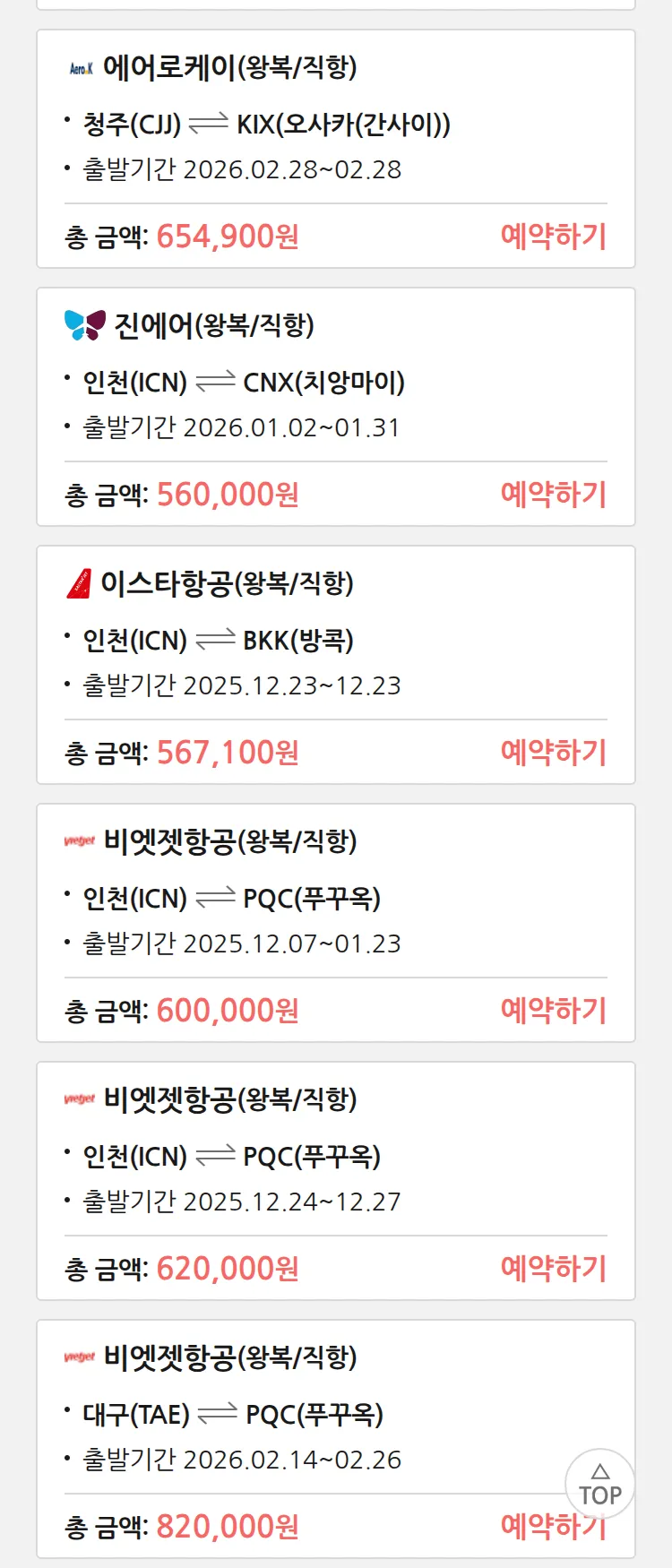Select 예약하기 on the 이스타항공 방콕 card
Viewport: 672px width, 1568px height.
553,753
